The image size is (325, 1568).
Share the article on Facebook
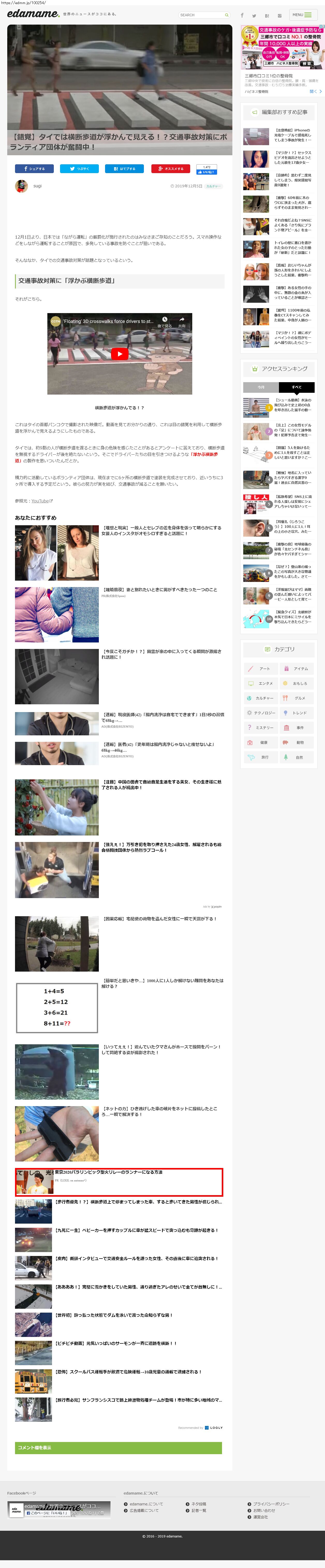coord(34,169)
